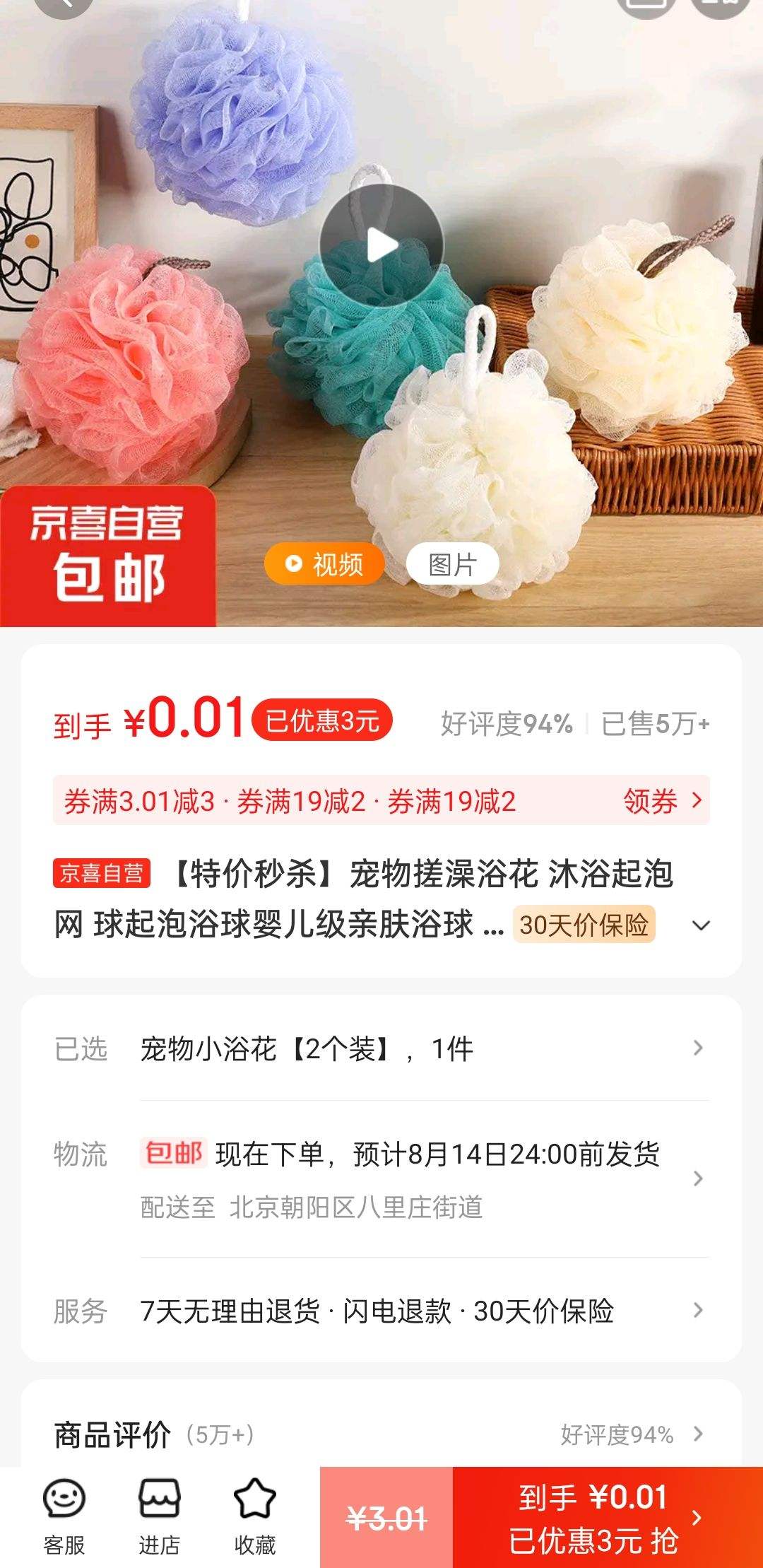
Task: View all 商品评价 reviews
Action: coord(381,1434)
